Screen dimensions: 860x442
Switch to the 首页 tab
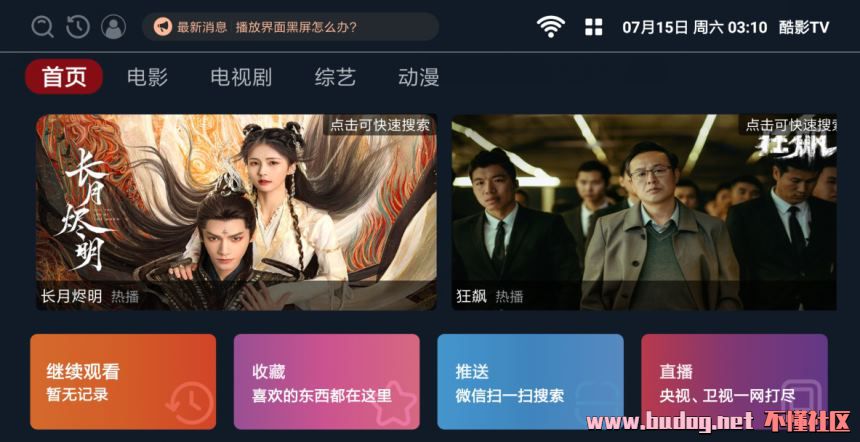[64, 77]
